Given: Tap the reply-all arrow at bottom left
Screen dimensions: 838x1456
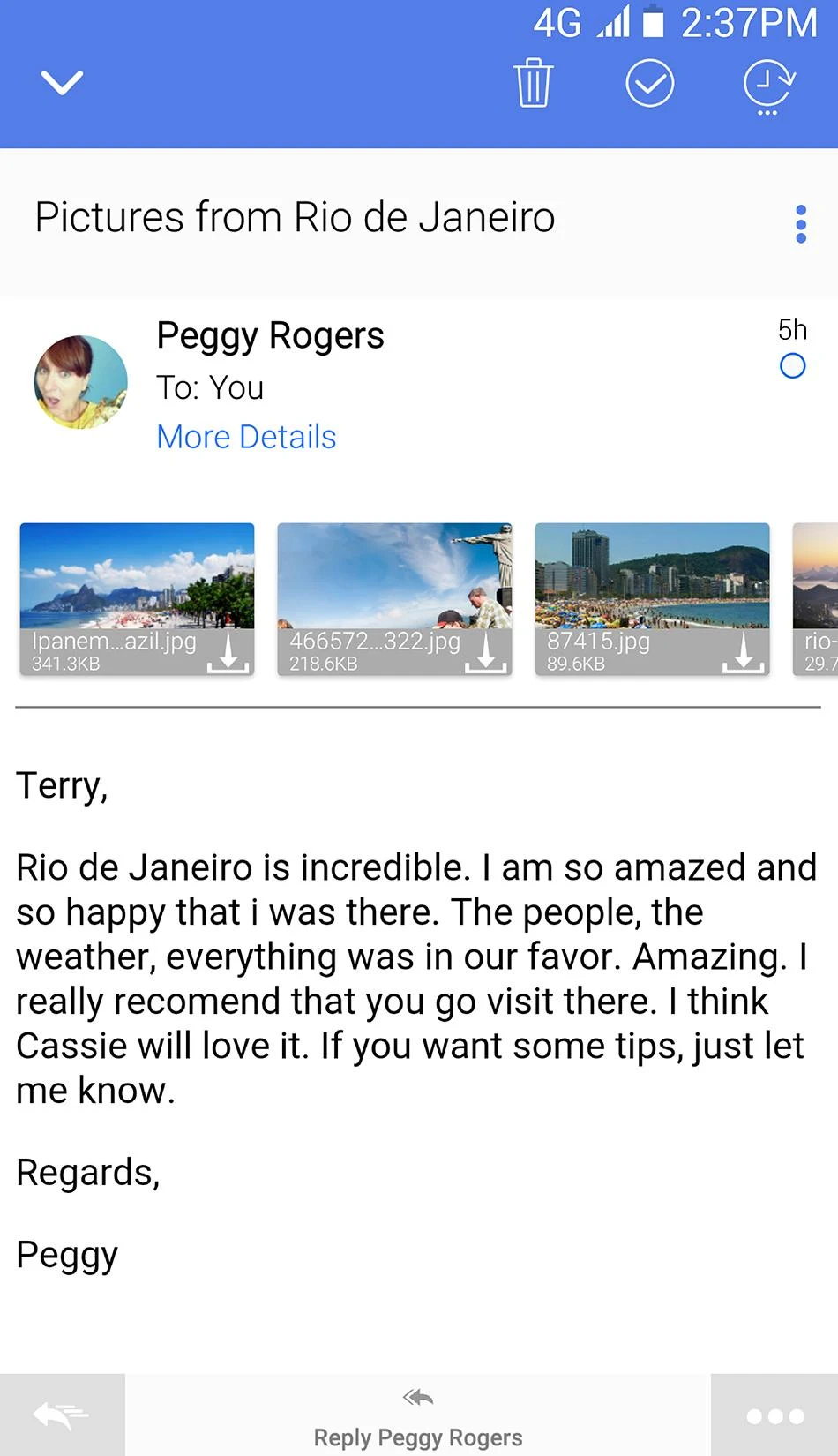Looking at the screenshot, I should (62, 1415).
